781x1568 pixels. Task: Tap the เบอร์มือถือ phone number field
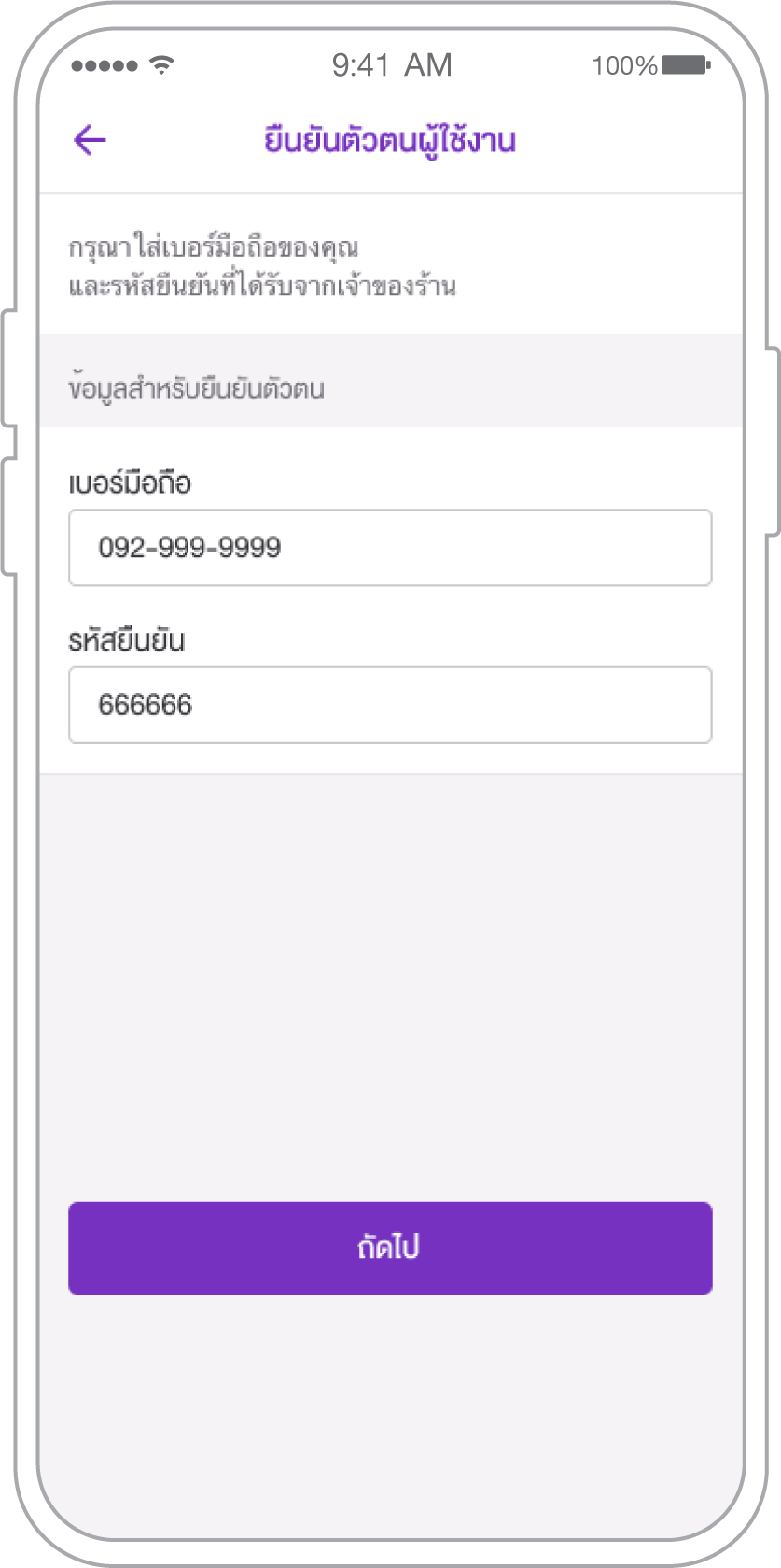pos(390,548)
